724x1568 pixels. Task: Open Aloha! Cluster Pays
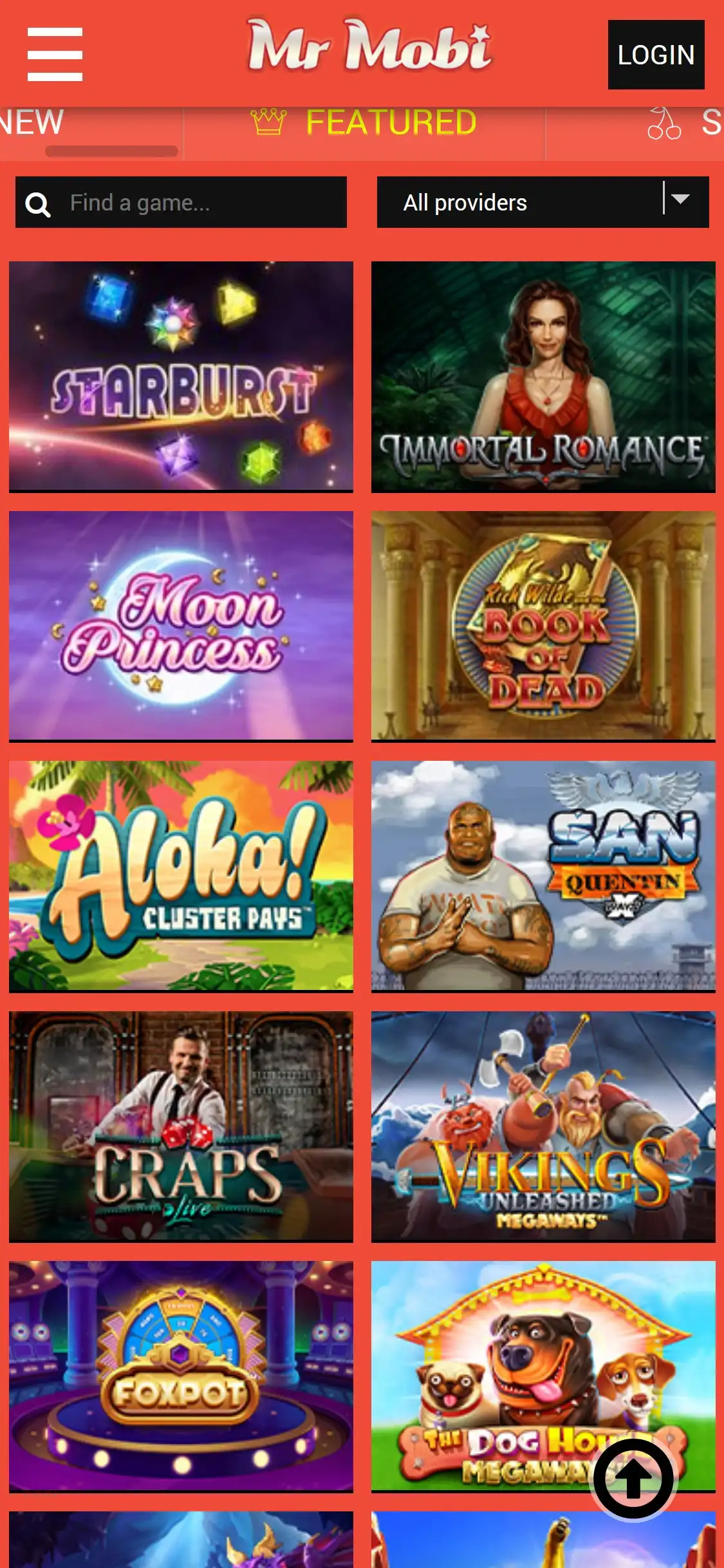181,875
